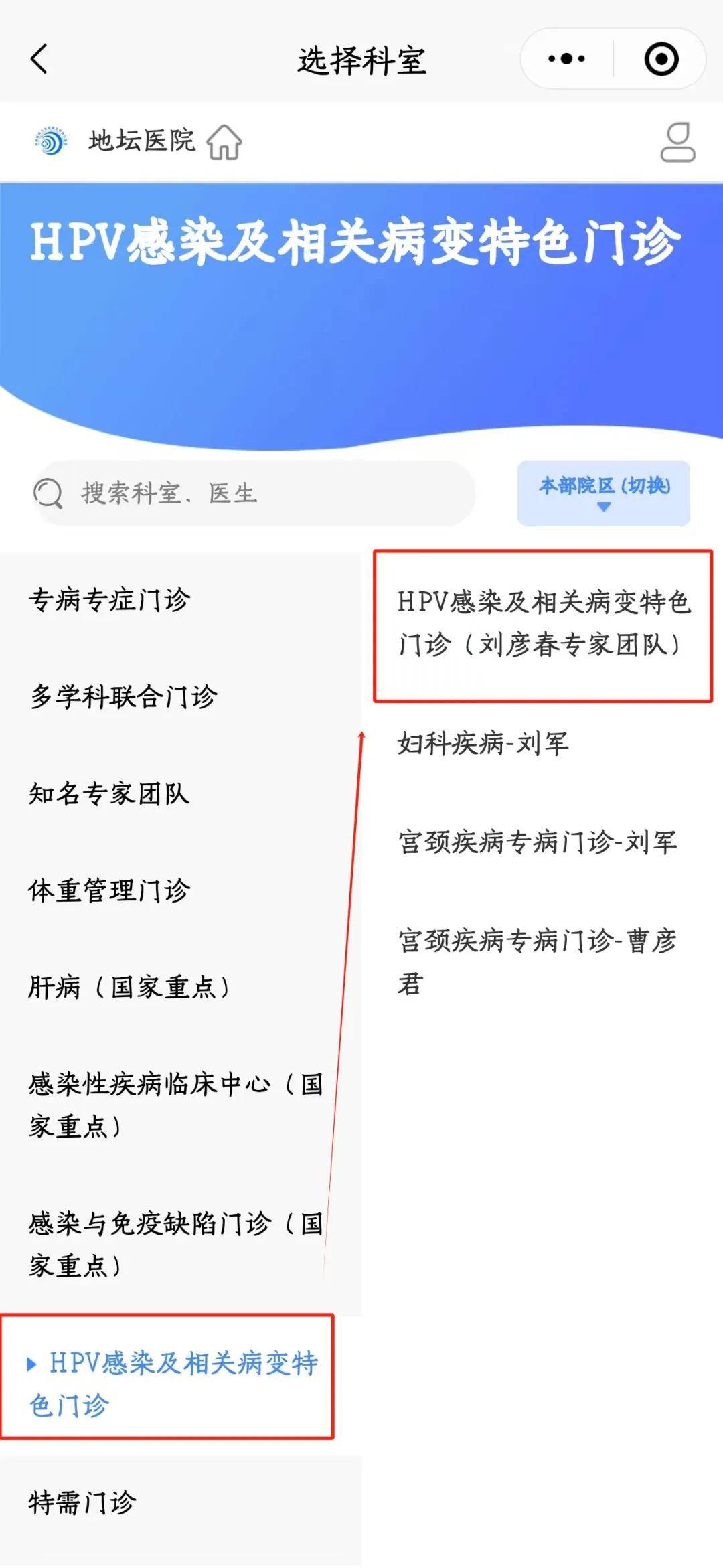Screen dimensions: 723x1568
Task: Close the mini program with the circle button
Action: (661, 59)
